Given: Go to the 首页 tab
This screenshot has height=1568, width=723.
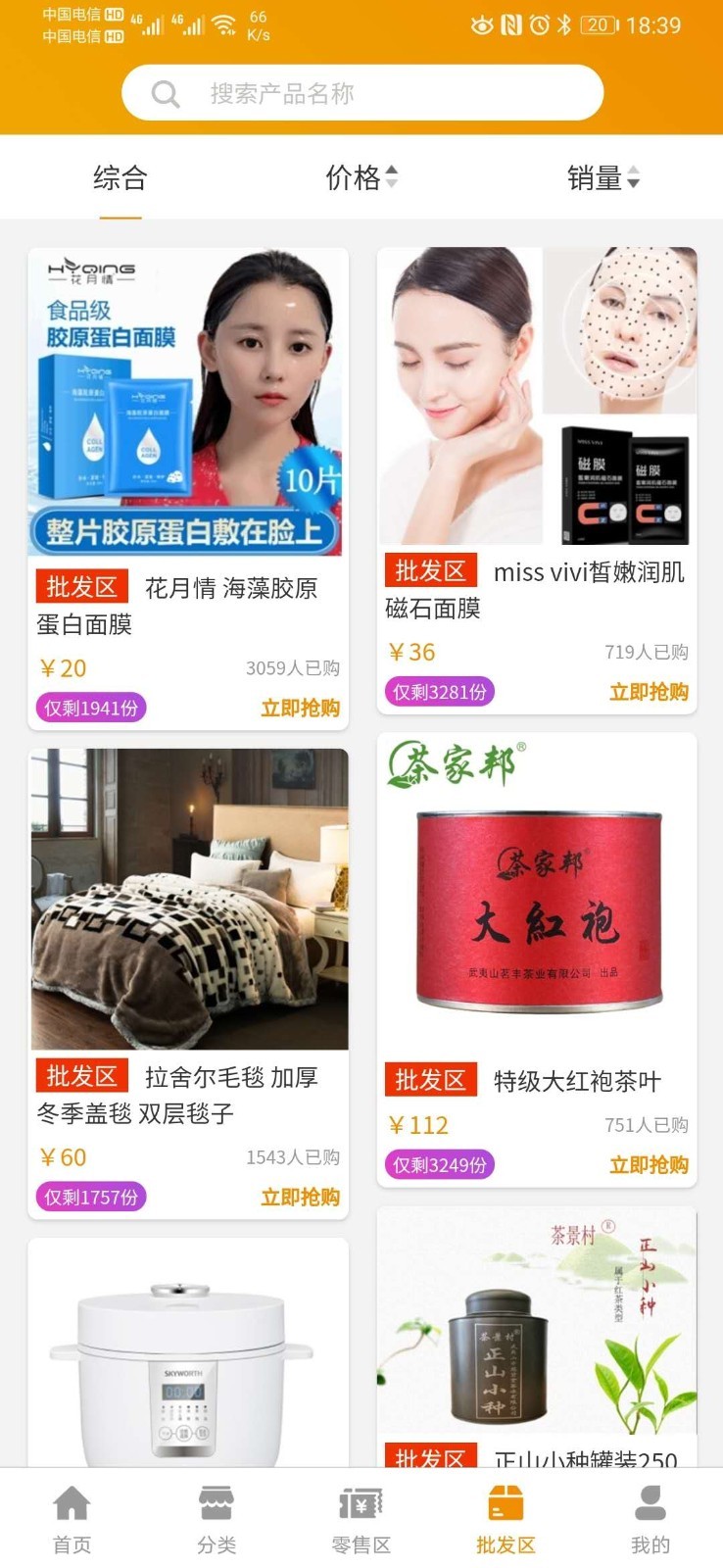Looking at the screenshot, I should [72, 1519].
